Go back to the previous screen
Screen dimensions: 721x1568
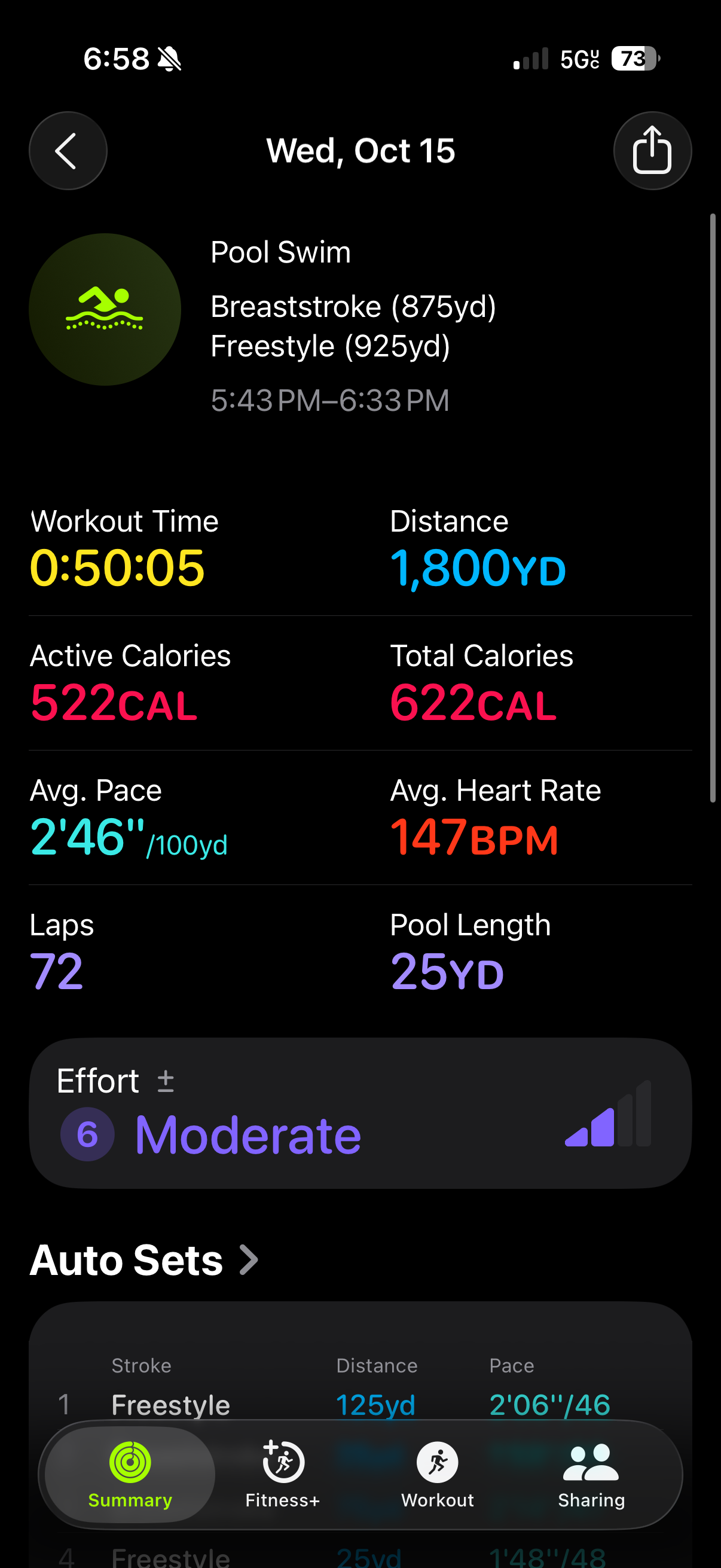point(68,150)
